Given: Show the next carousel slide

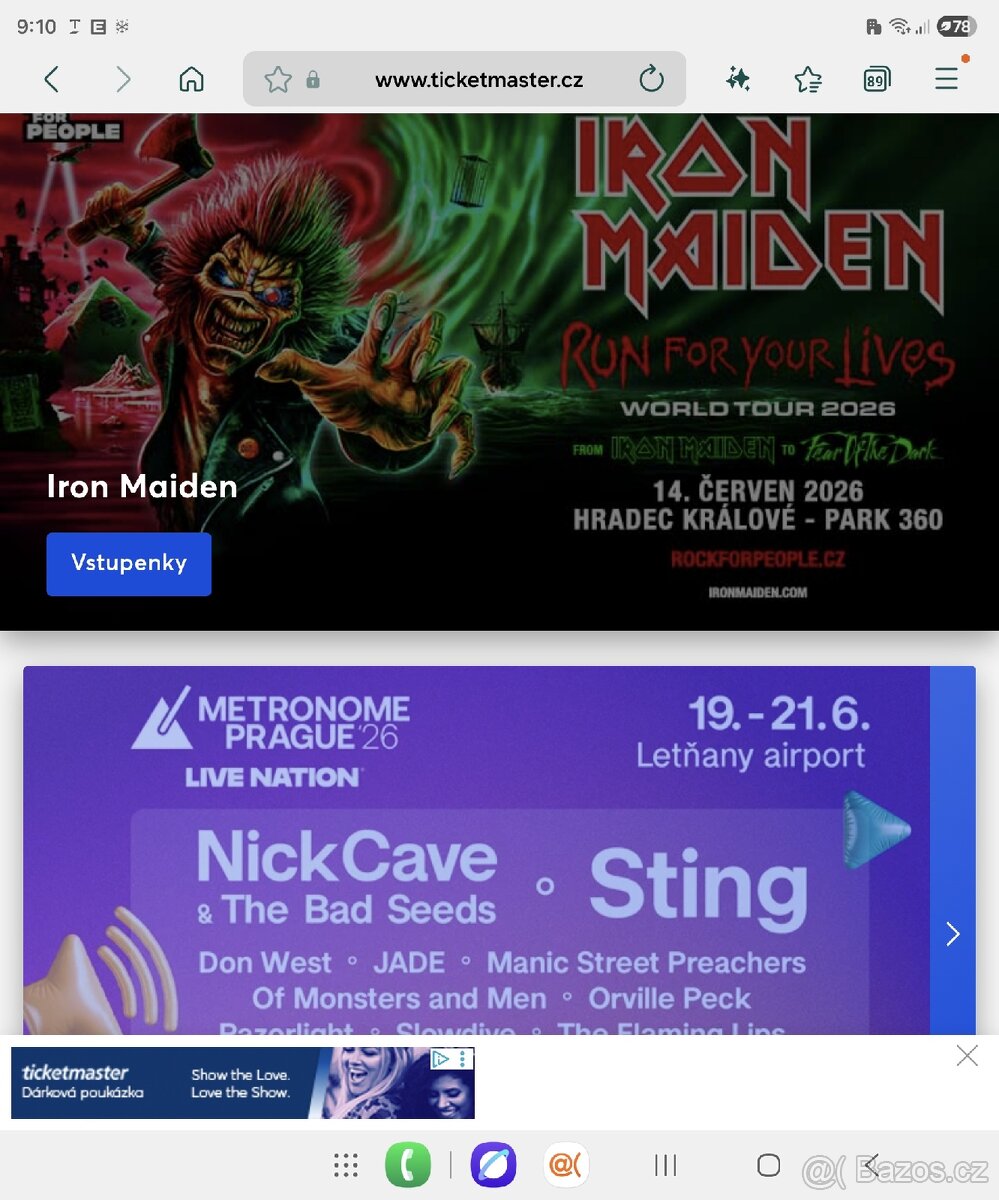Looking at the screenshot, I should coord(952,934).
